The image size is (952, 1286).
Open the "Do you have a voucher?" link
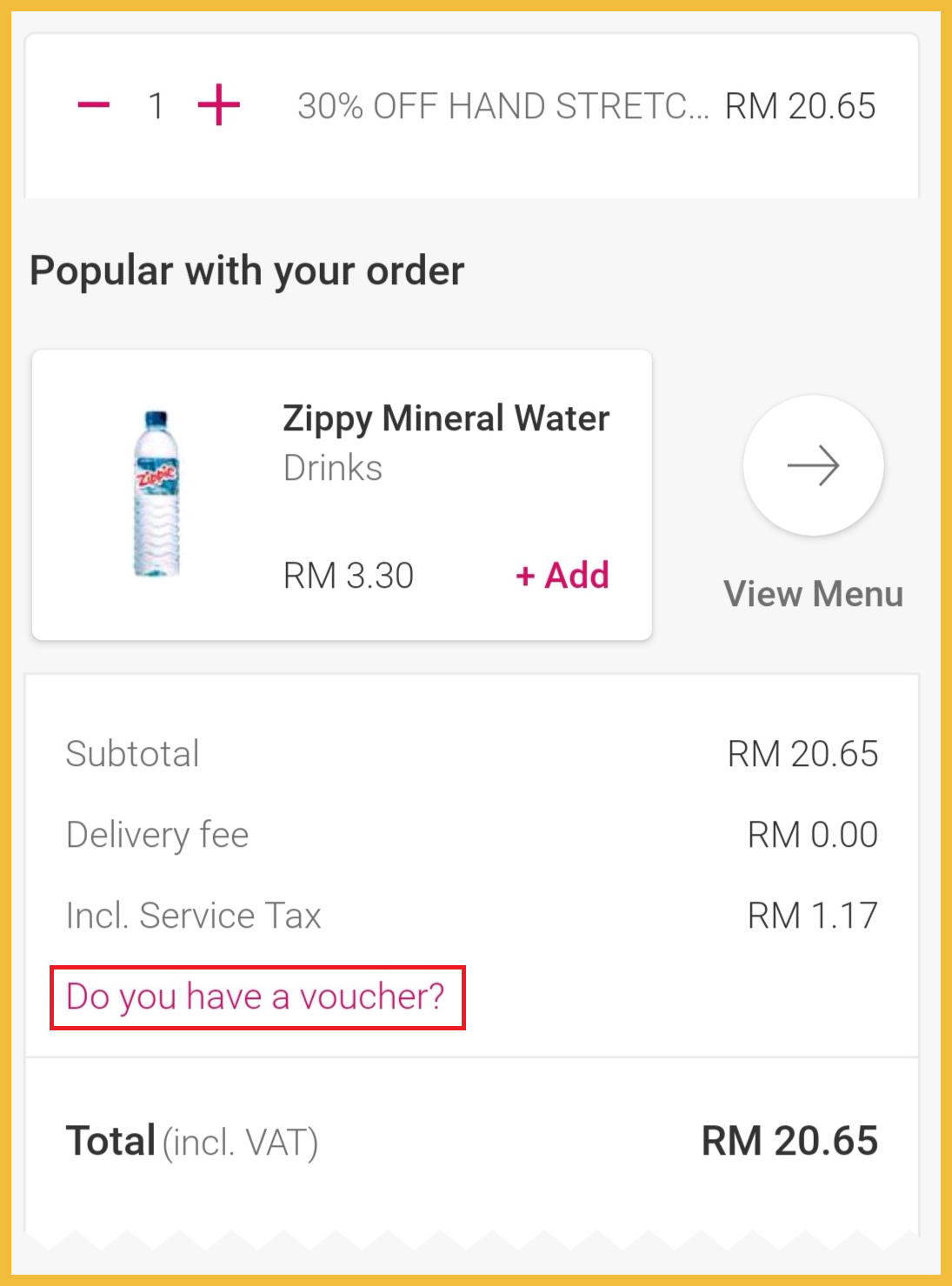coord(256,996)
